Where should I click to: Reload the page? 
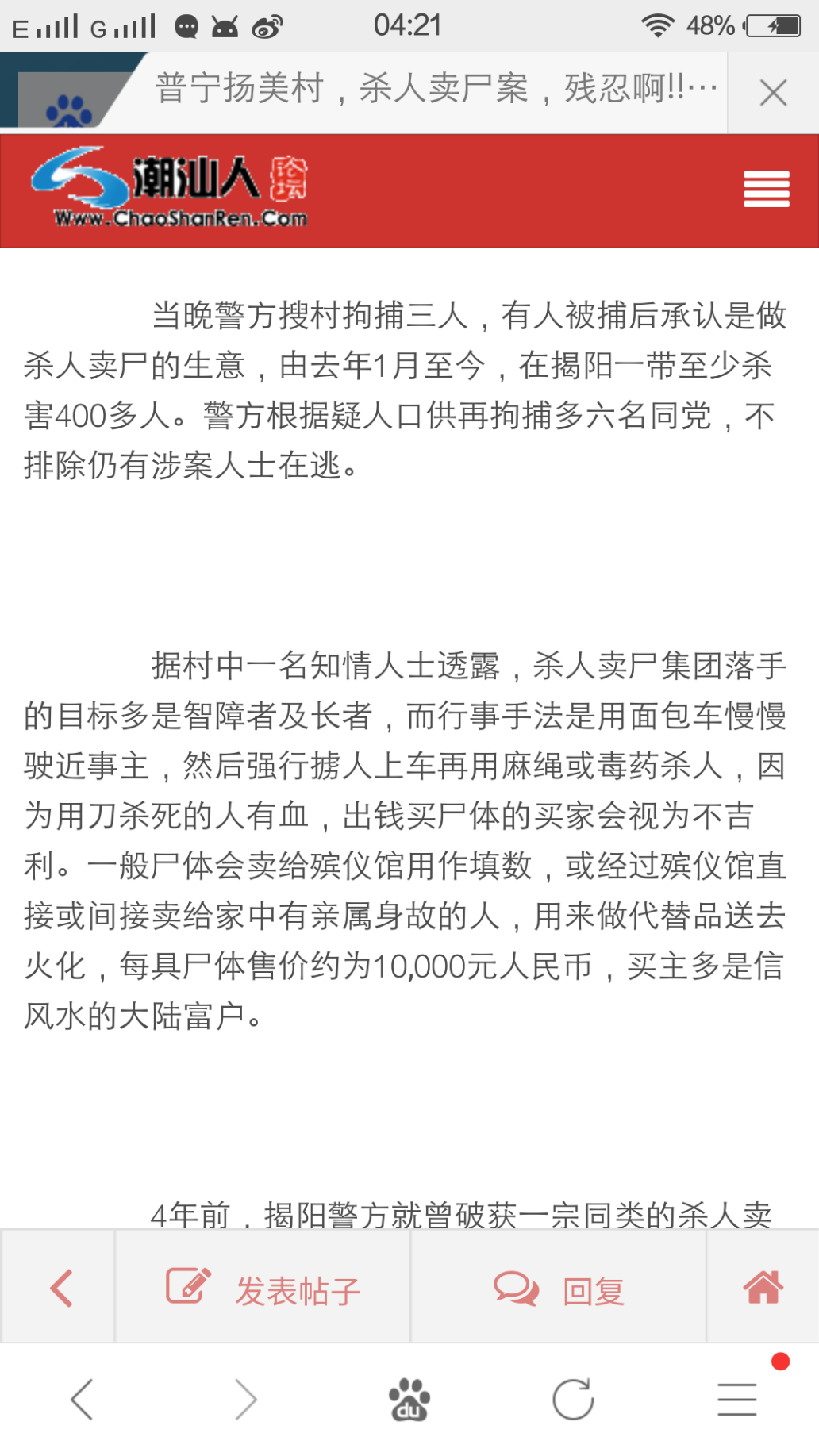(573, 1399)
